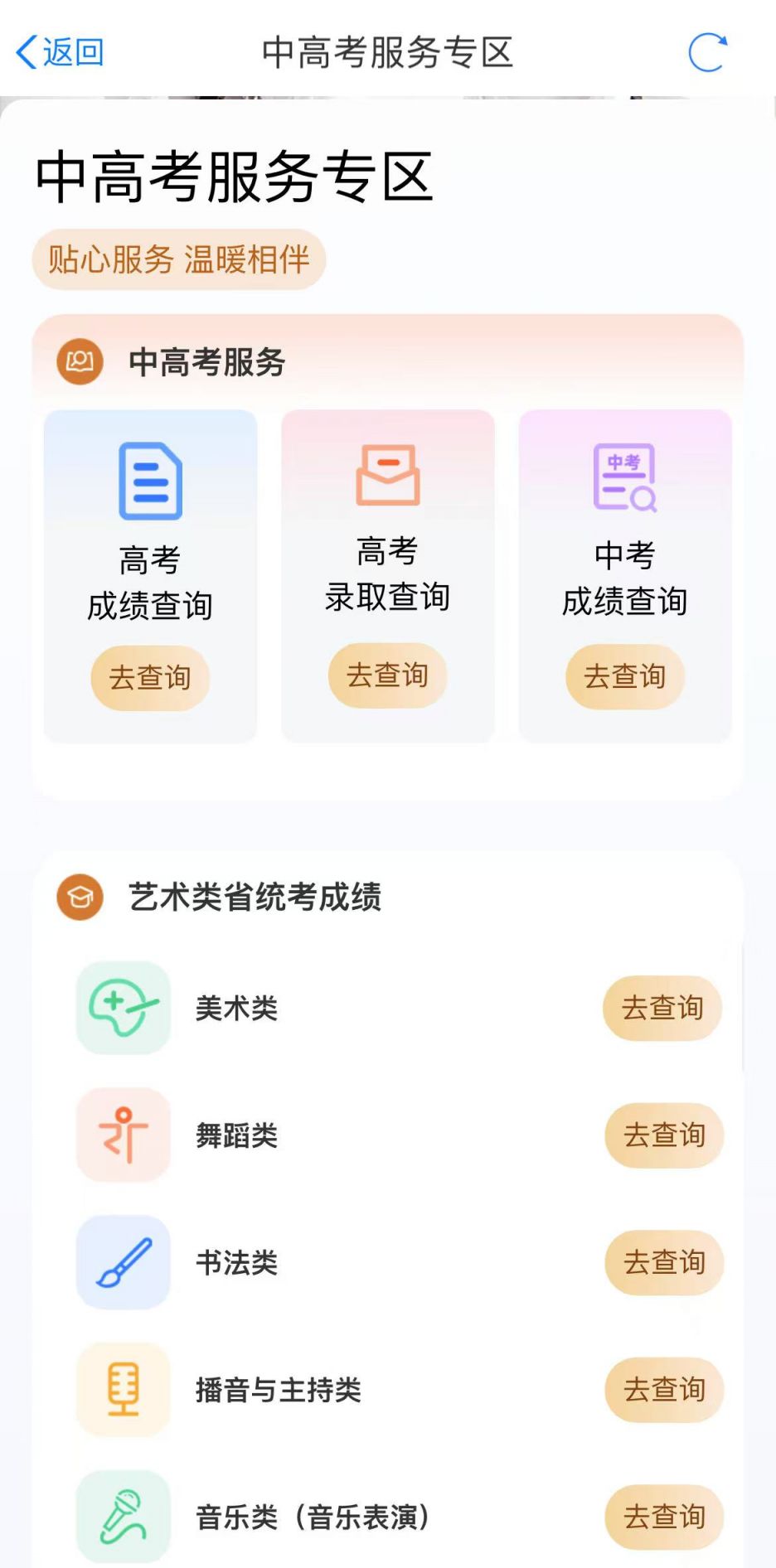Image resolution: width=776 pixels, height=1568 pixels.
Task: Tap 去查询 under 高考录取查询
Action: (x=387, y=675)
